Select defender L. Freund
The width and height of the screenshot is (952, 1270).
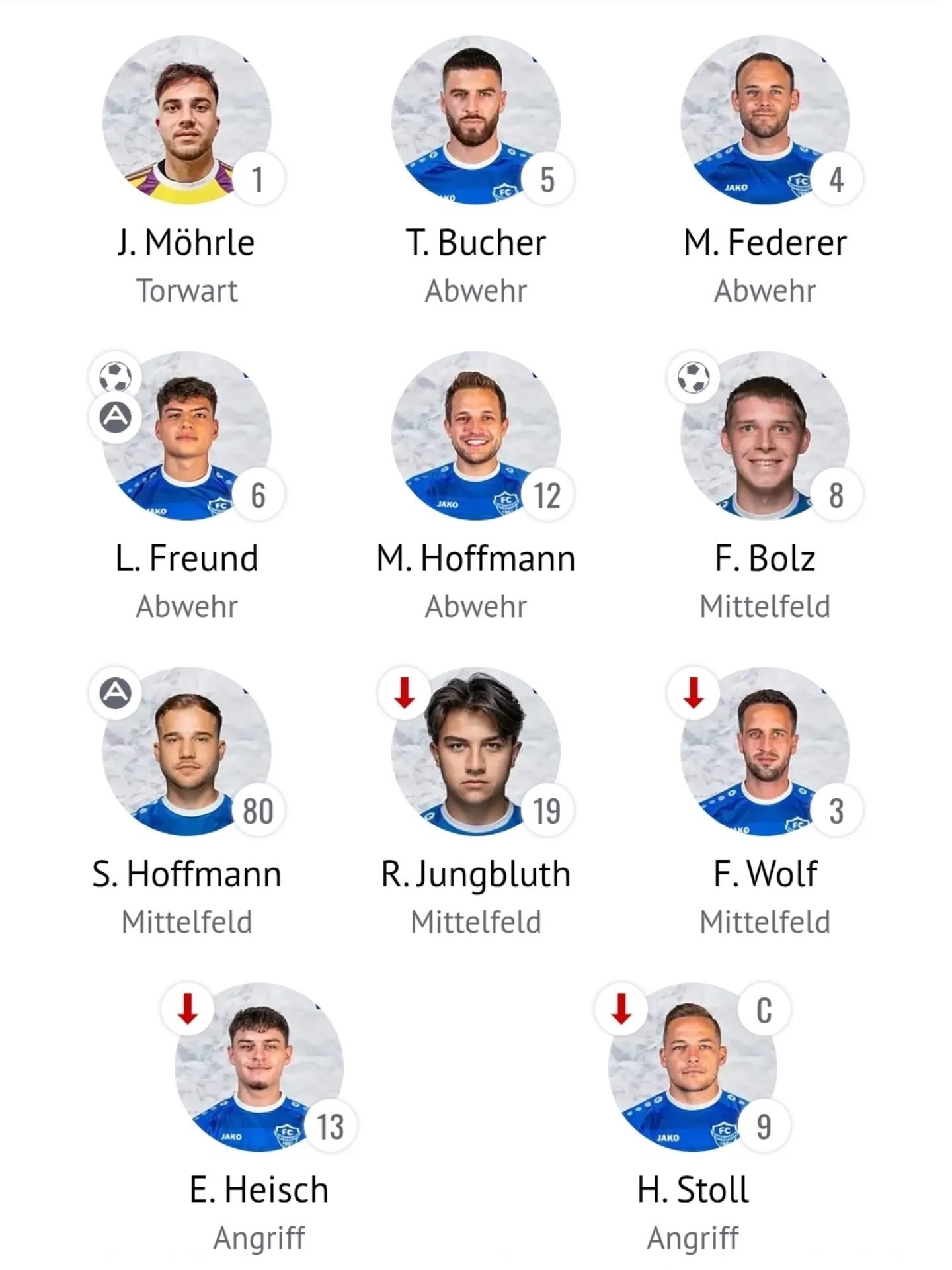click(x=186, y=437)
